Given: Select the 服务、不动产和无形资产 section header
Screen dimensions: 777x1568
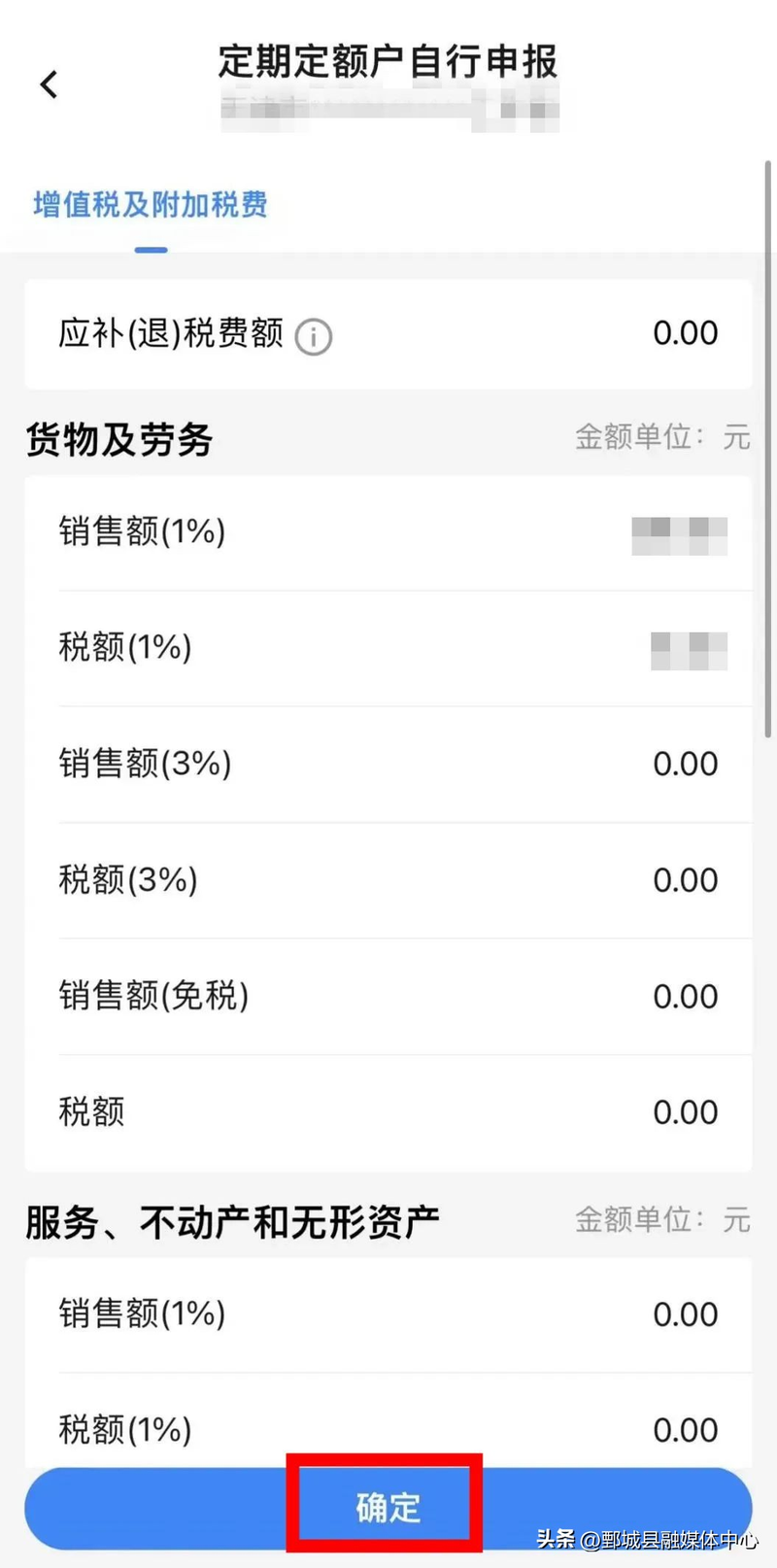Looking at the screenshot, I should pos(222,1221).
